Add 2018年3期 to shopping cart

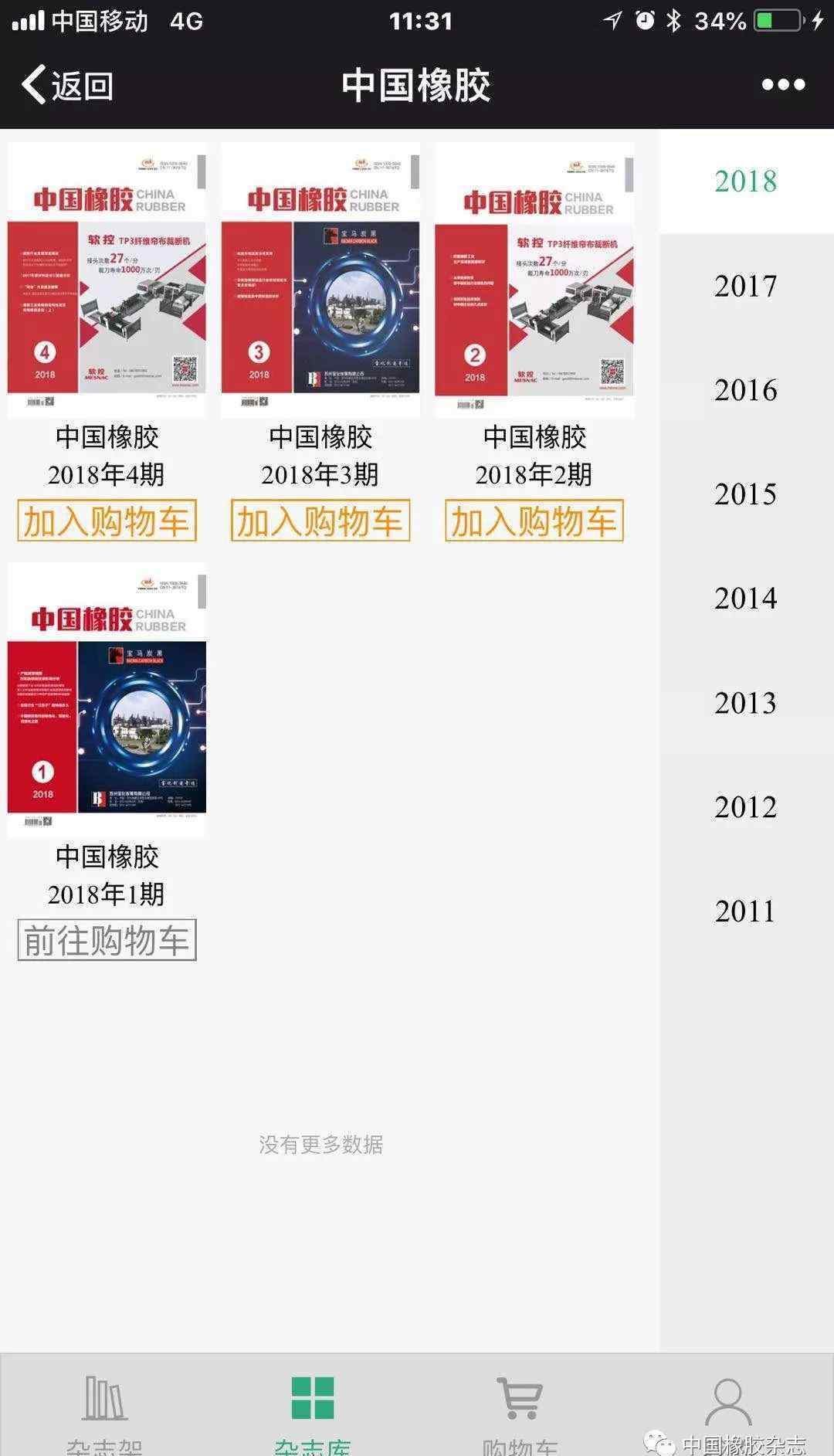320,521
